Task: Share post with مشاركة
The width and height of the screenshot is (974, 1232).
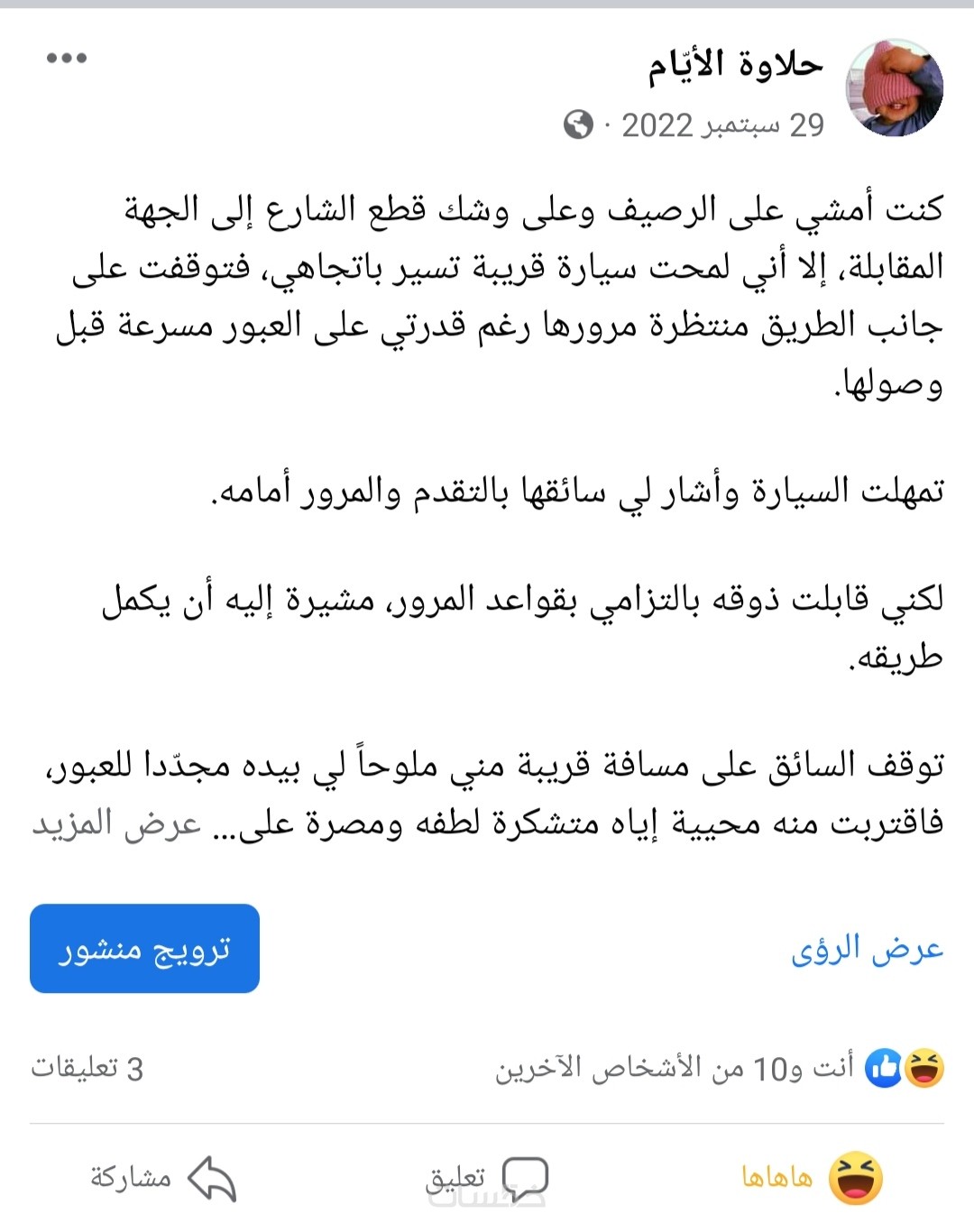Action: 162,1178
